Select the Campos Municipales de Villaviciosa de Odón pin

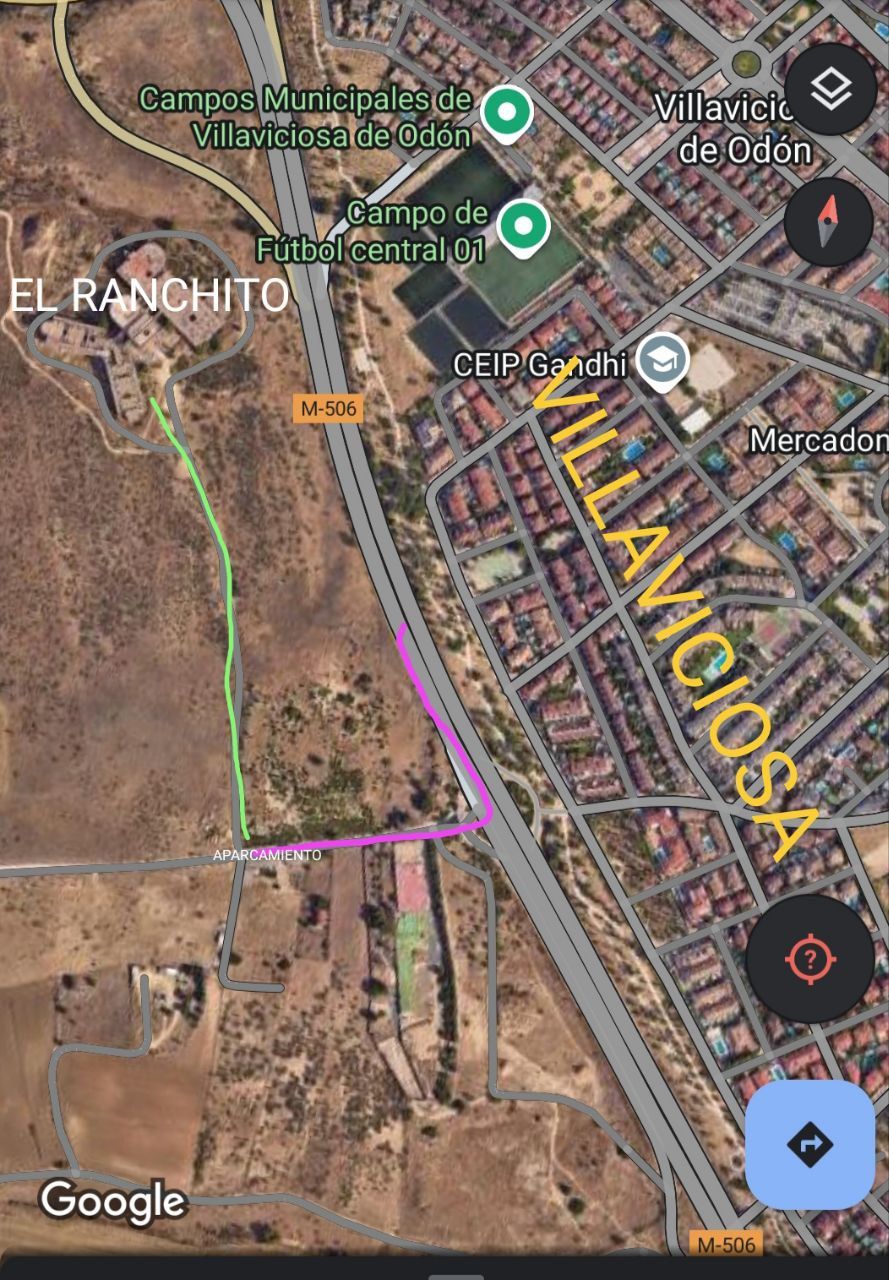(x=506, y=111)
